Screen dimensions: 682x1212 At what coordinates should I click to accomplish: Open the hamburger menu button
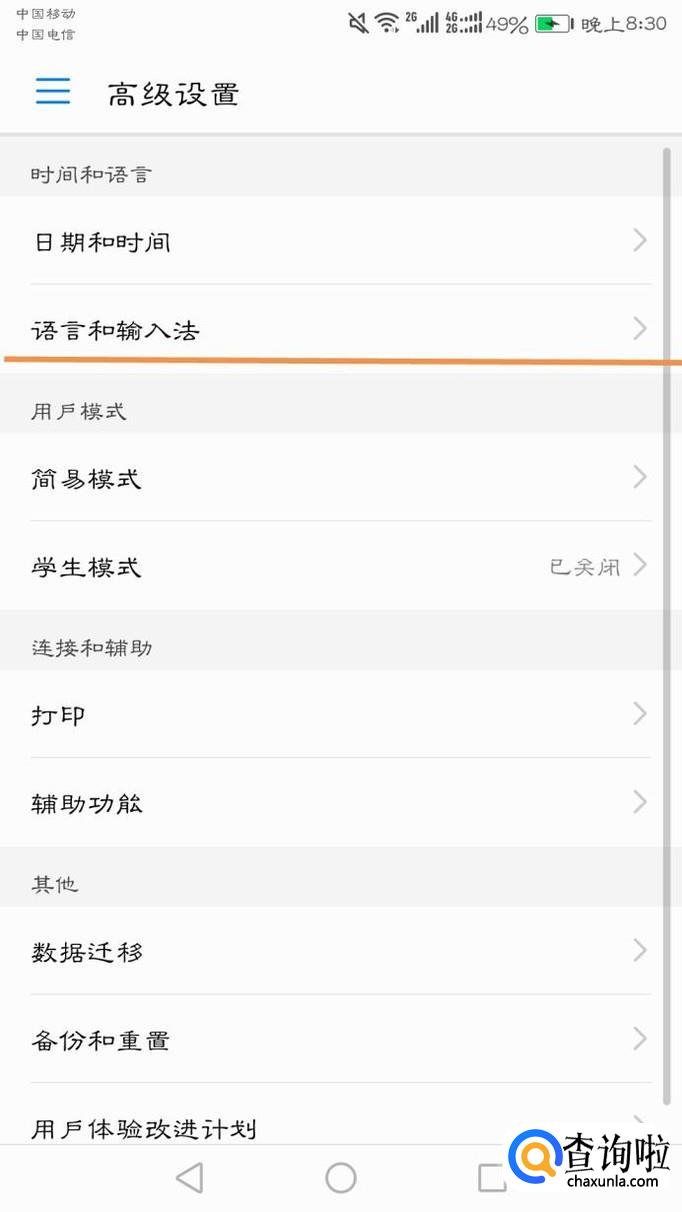[53, 92]
